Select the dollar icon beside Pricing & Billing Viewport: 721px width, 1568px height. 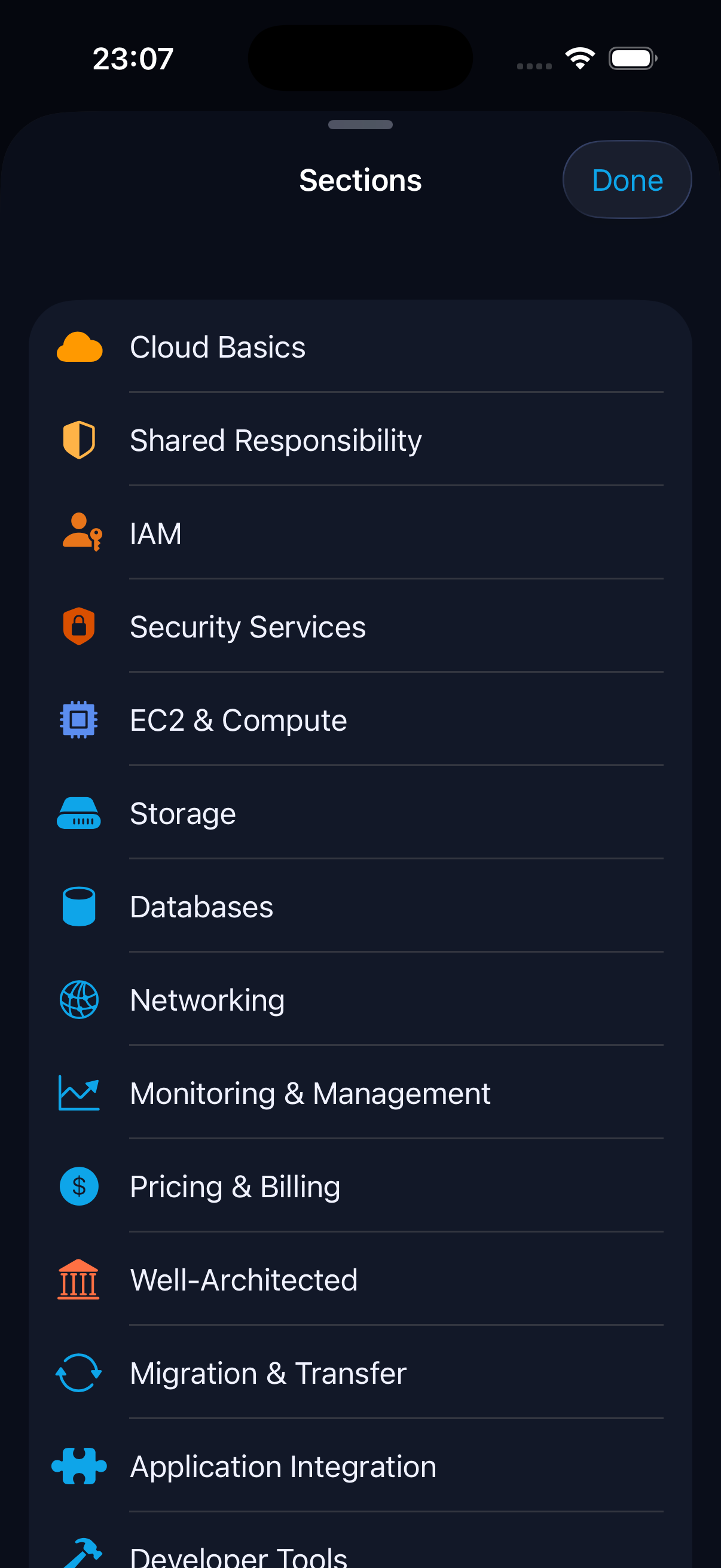(79, 1186)
